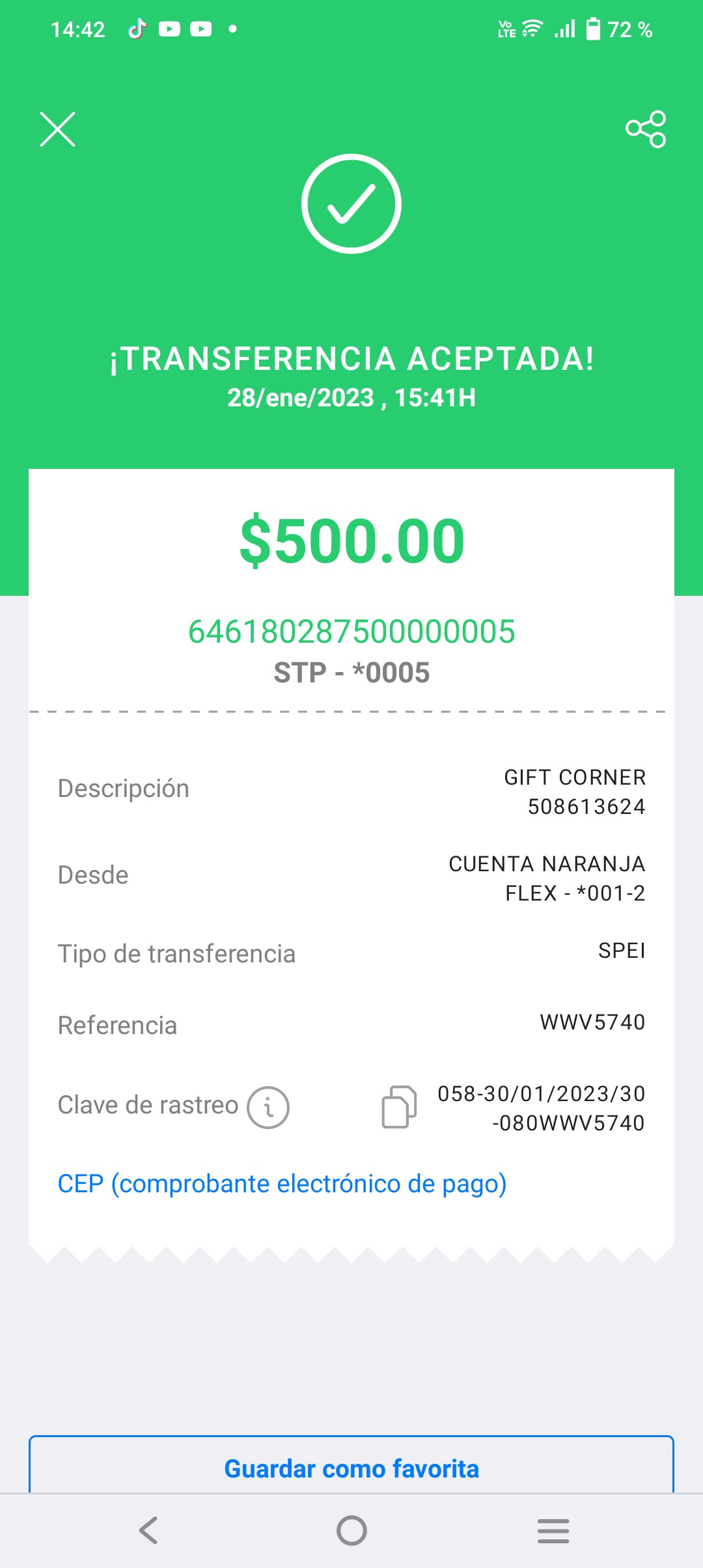Close the transfer receipt screen

(58, 129)
